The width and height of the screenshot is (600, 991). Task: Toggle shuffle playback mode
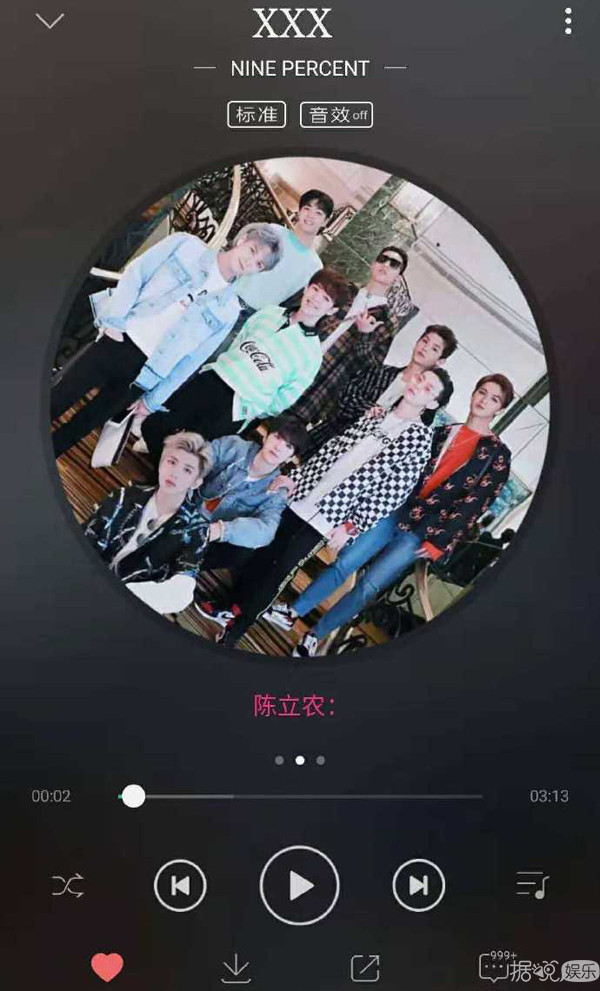(x=68, y=885)
